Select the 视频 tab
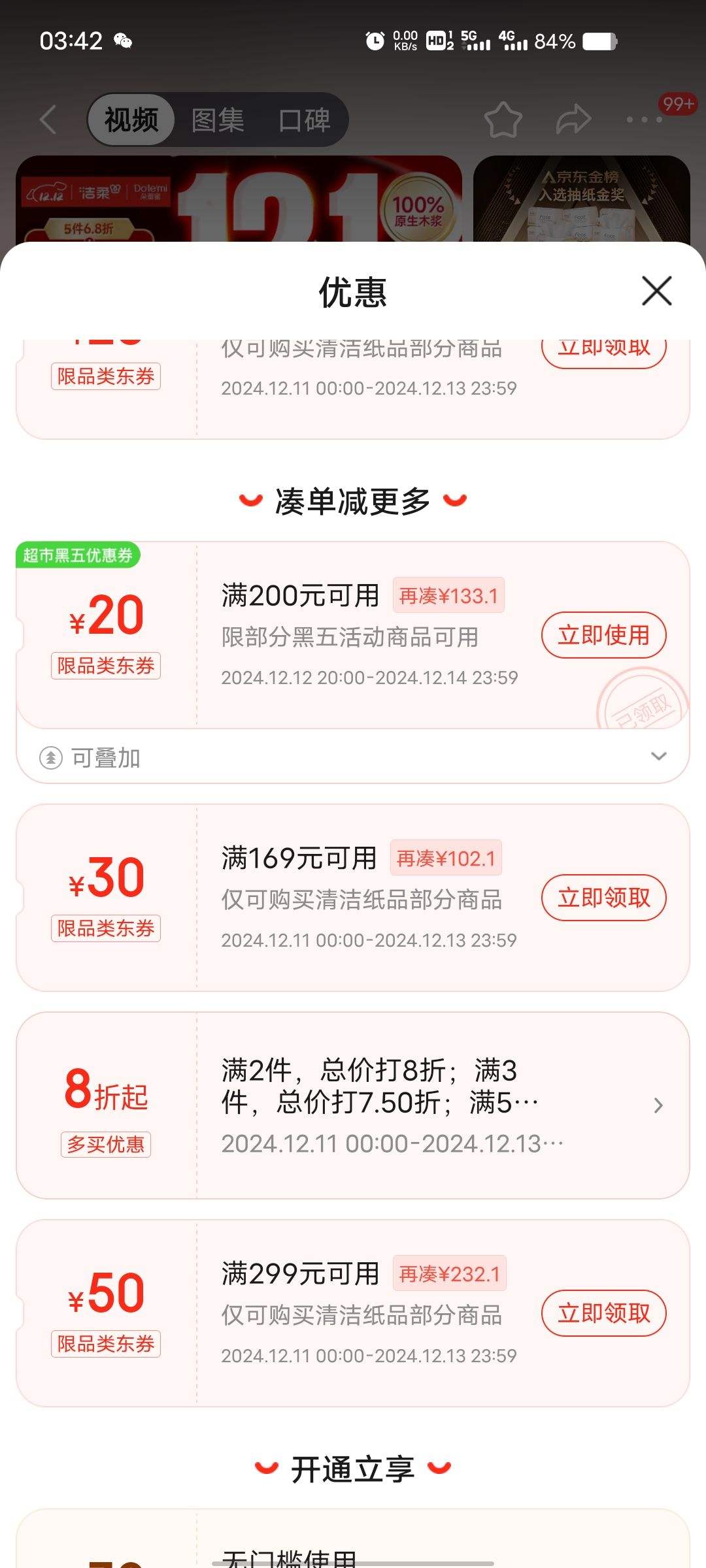706x1568 pixels. 129,120
